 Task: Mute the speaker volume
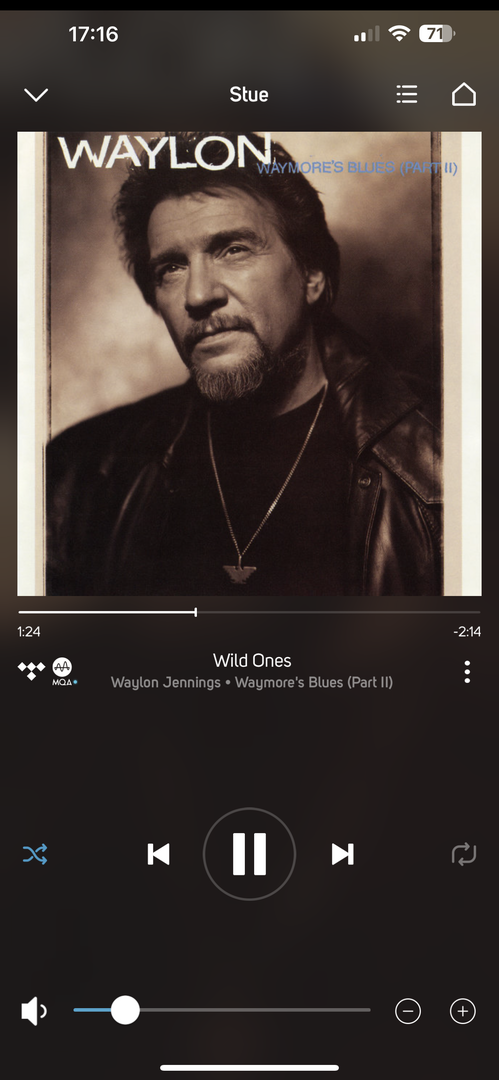[34, 1011]
